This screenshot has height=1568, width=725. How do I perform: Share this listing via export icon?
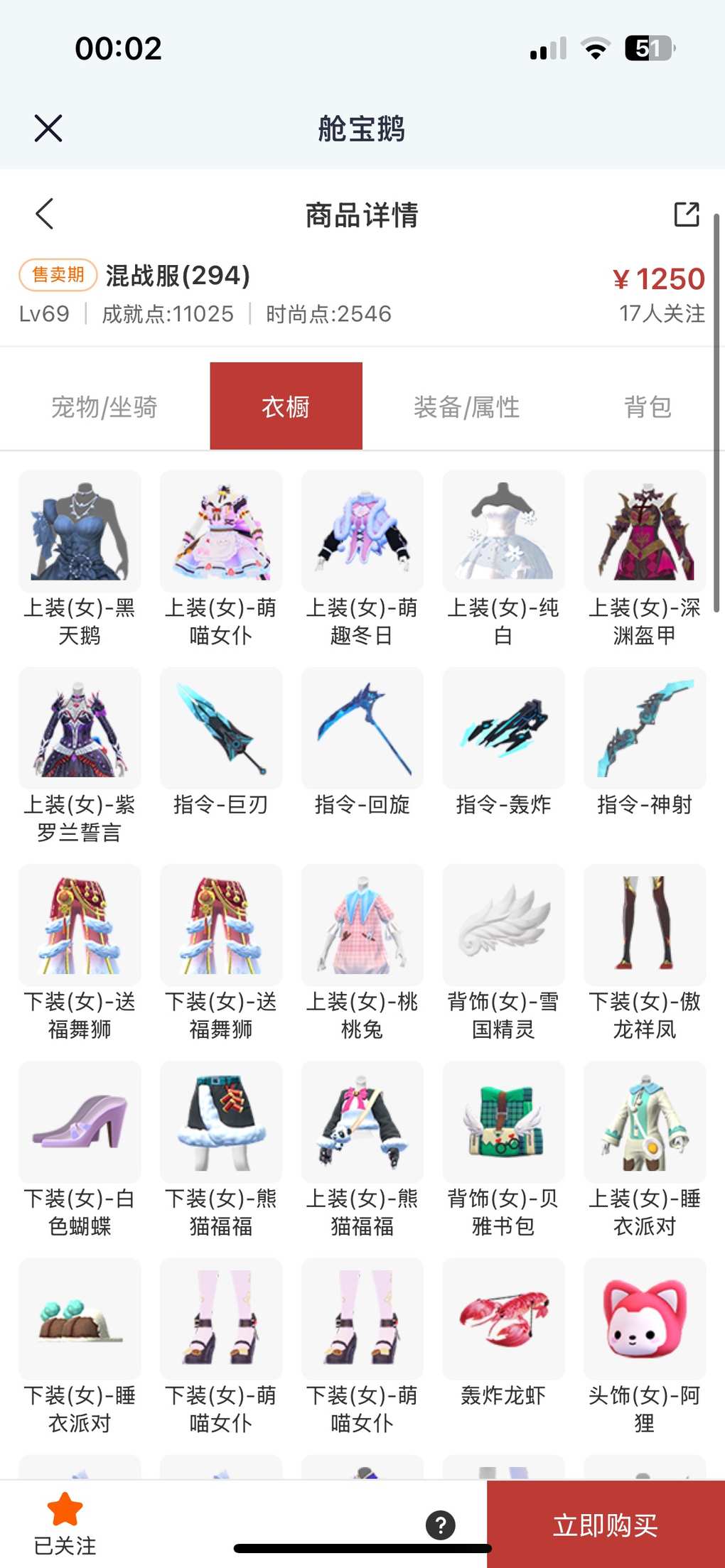[x=686, y=214]
